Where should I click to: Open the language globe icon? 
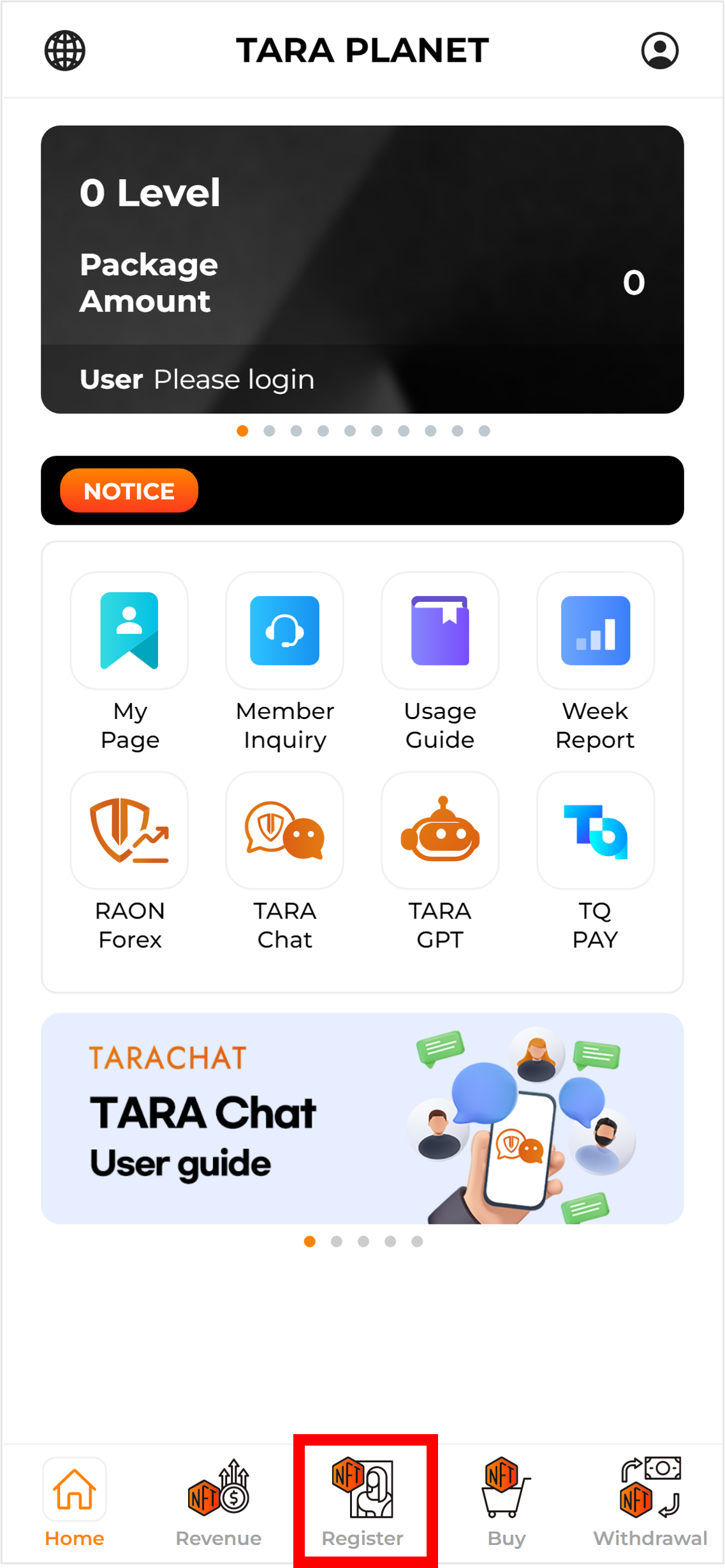point(64,50)
